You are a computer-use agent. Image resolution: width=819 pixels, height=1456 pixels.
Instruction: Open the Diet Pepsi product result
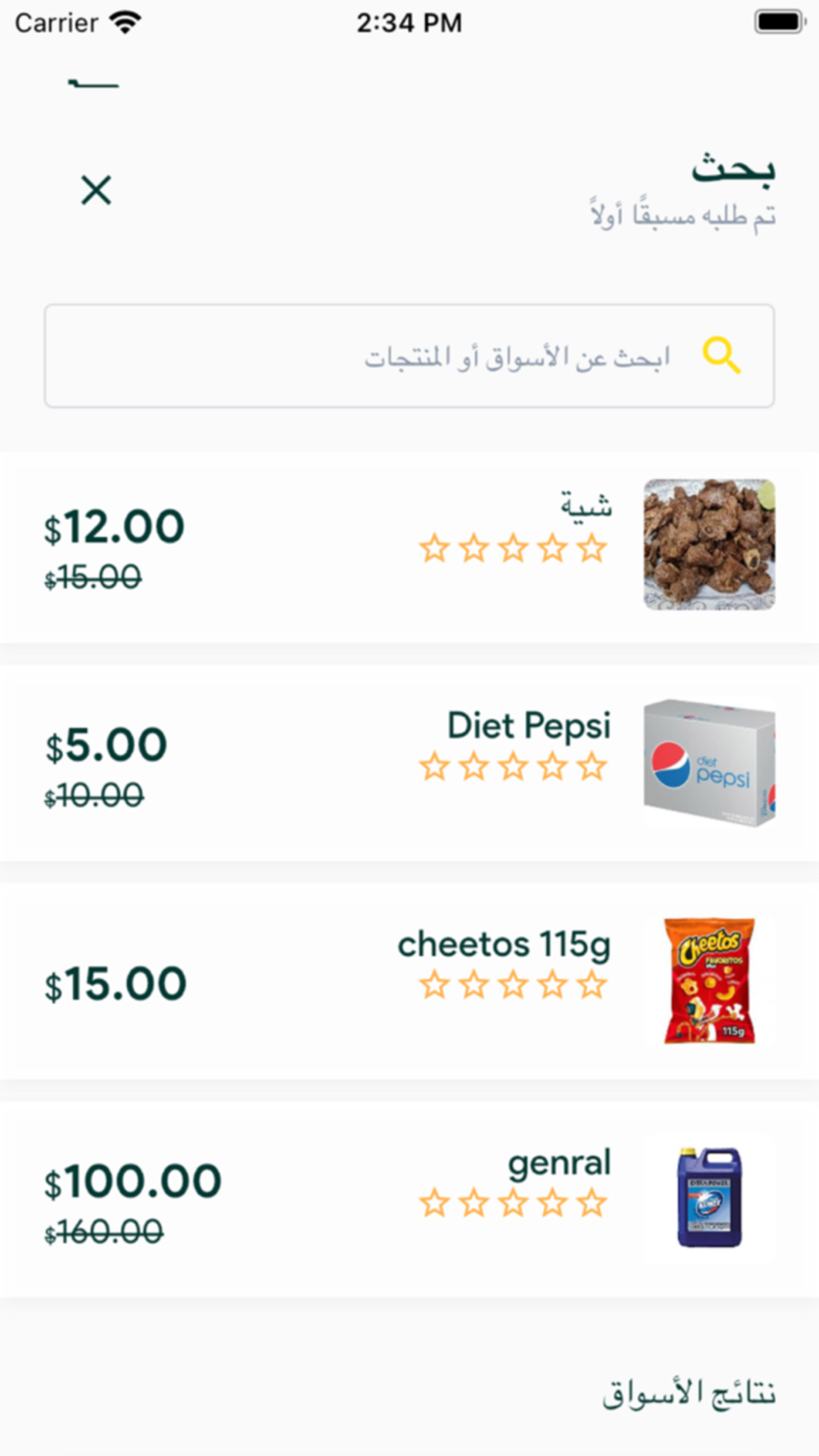pyautogui.click(x=409, y=762)
